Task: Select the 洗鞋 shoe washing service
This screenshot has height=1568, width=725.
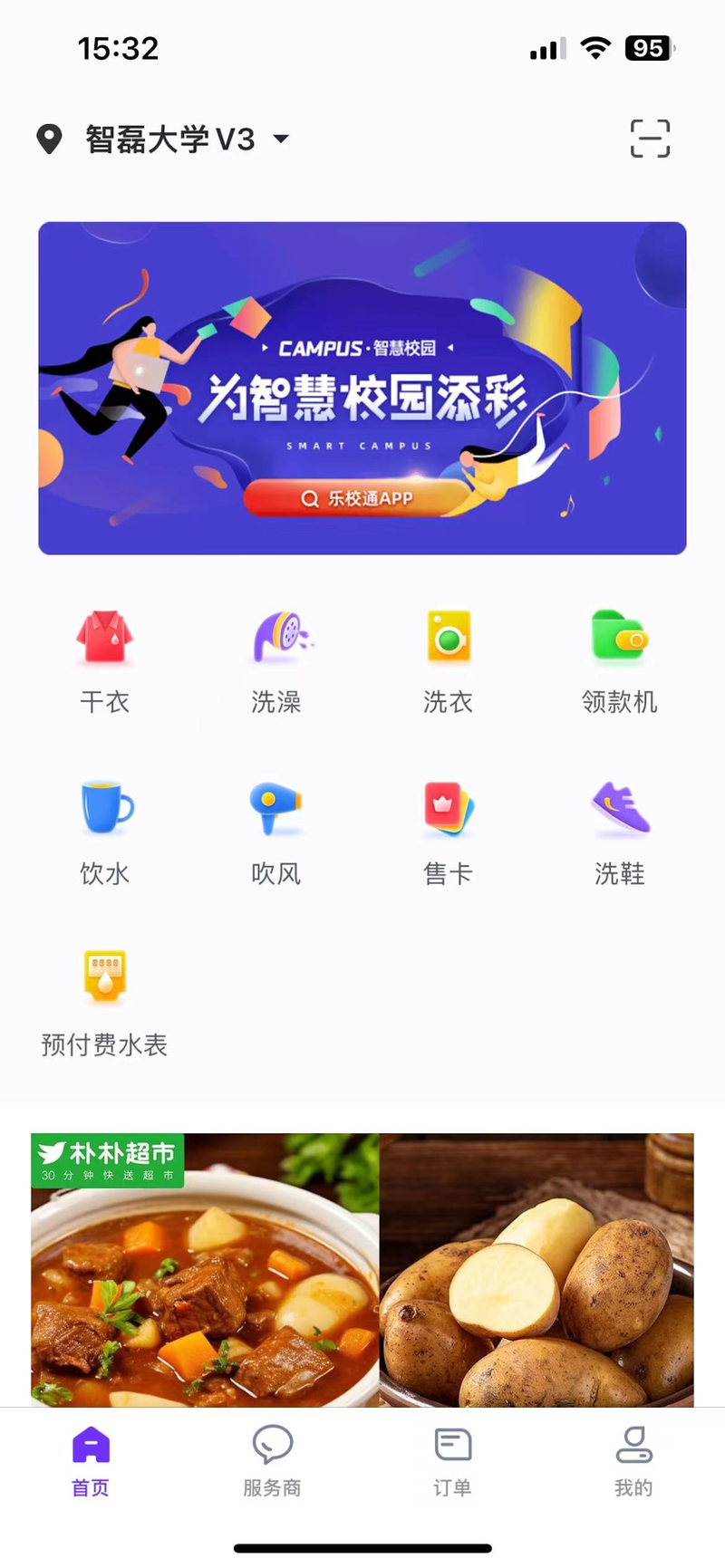Action: click(x=619, y=833)
